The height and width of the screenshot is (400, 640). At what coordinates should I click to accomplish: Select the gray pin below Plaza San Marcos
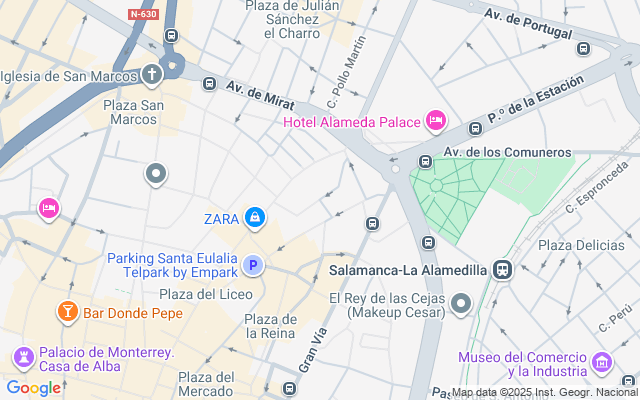pyautogui.click(x=155, y=175)
